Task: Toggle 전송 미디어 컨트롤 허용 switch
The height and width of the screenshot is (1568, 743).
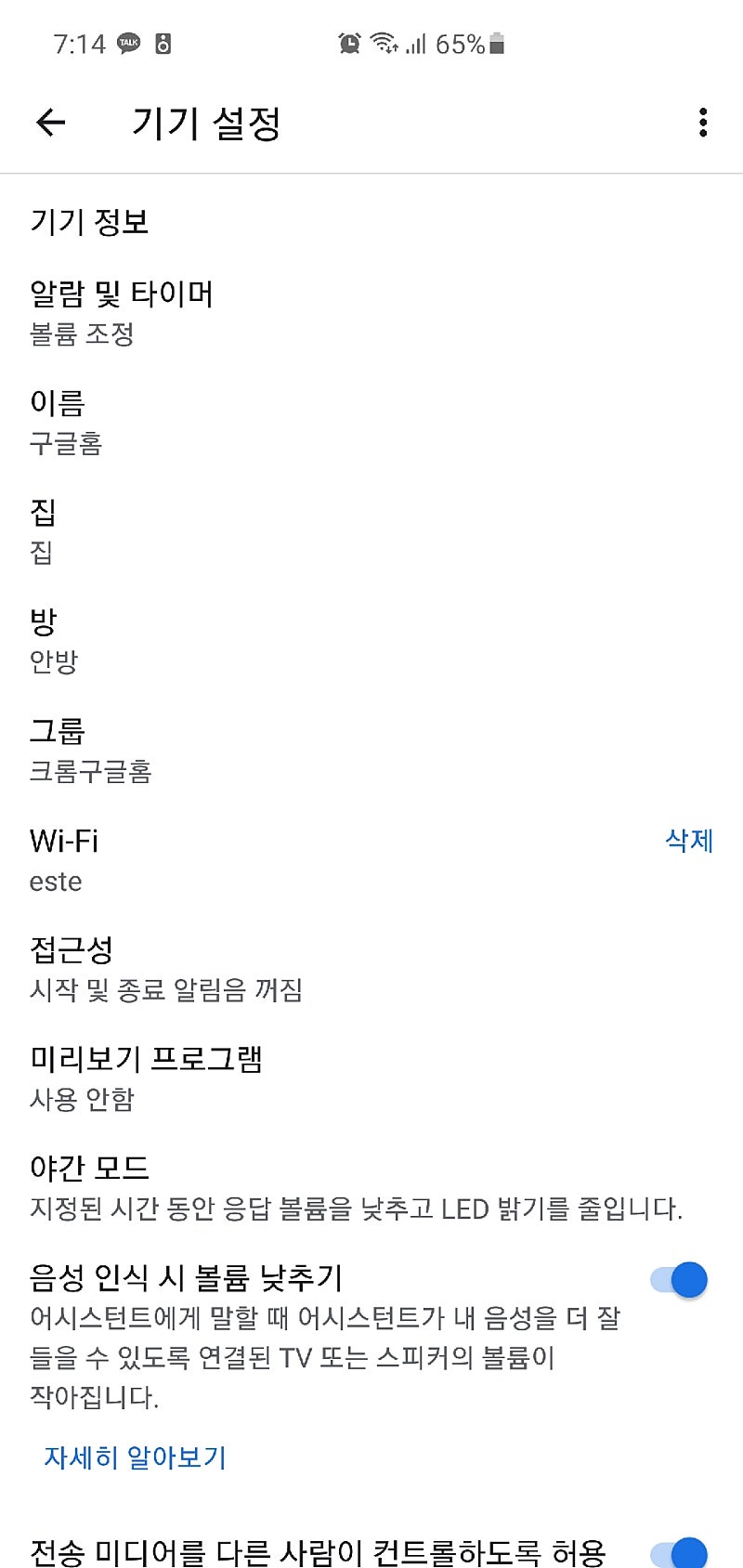Action: point(679,1553)
